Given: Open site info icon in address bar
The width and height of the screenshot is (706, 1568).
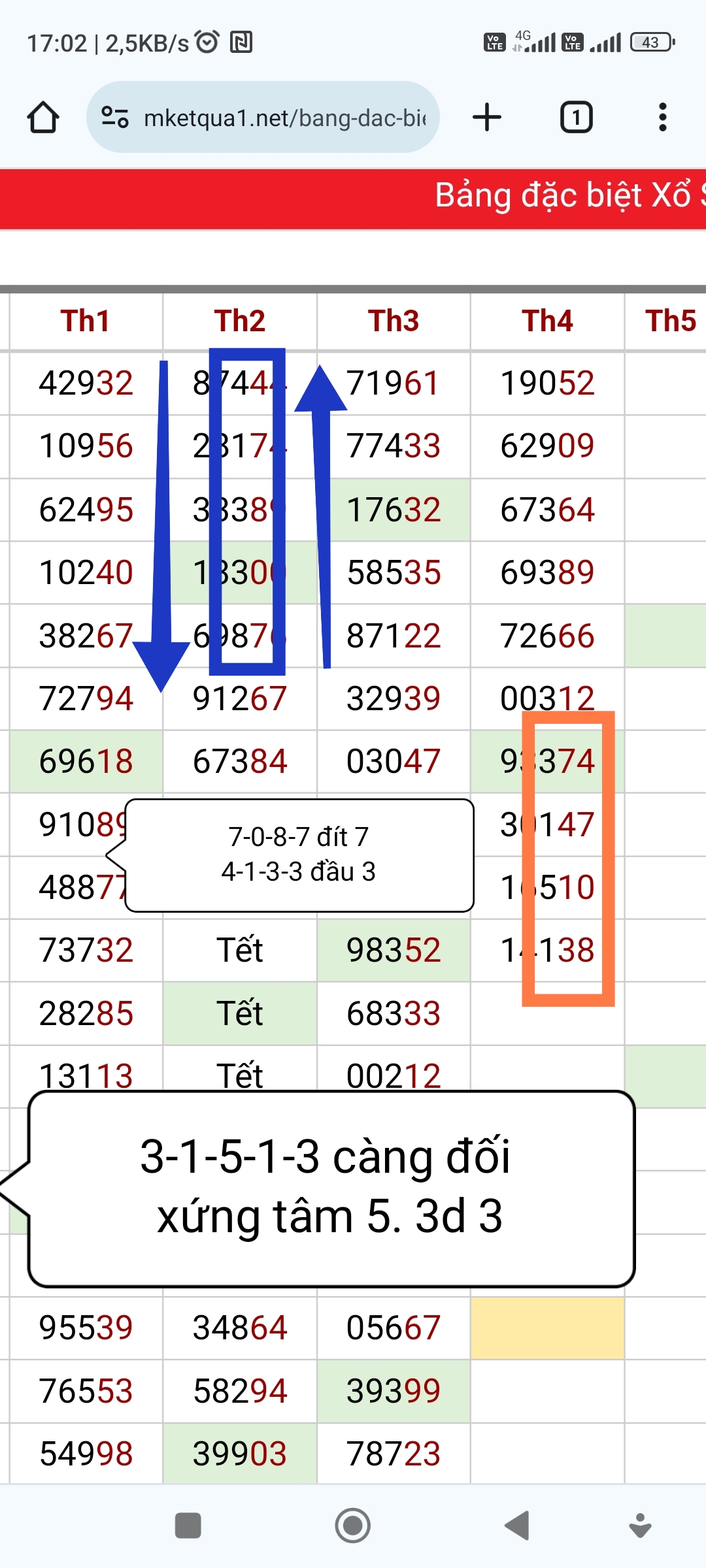Looking at the screenshot, I should click(115, 118).
